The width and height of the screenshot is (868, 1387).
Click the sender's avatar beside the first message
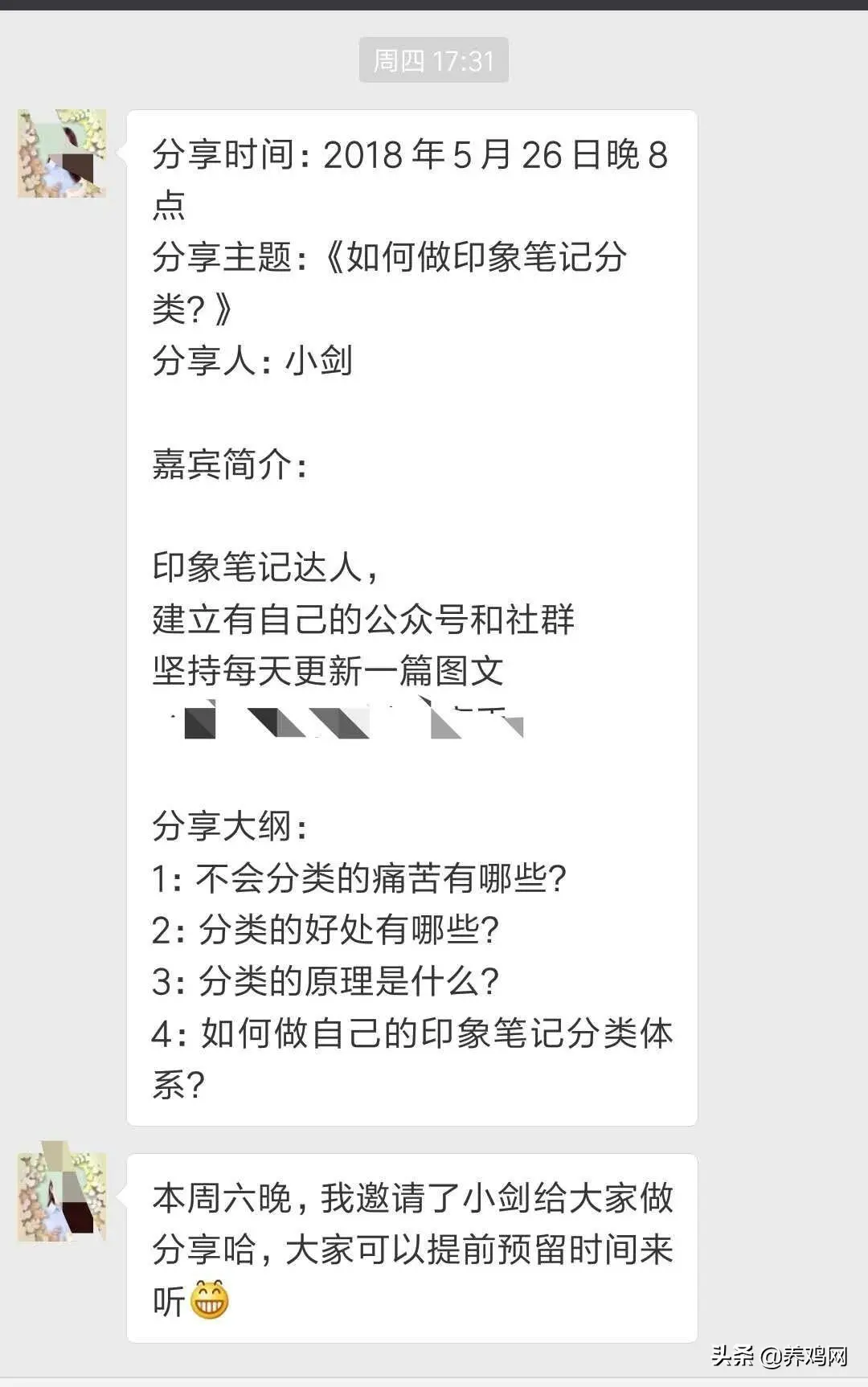point(62,153)
